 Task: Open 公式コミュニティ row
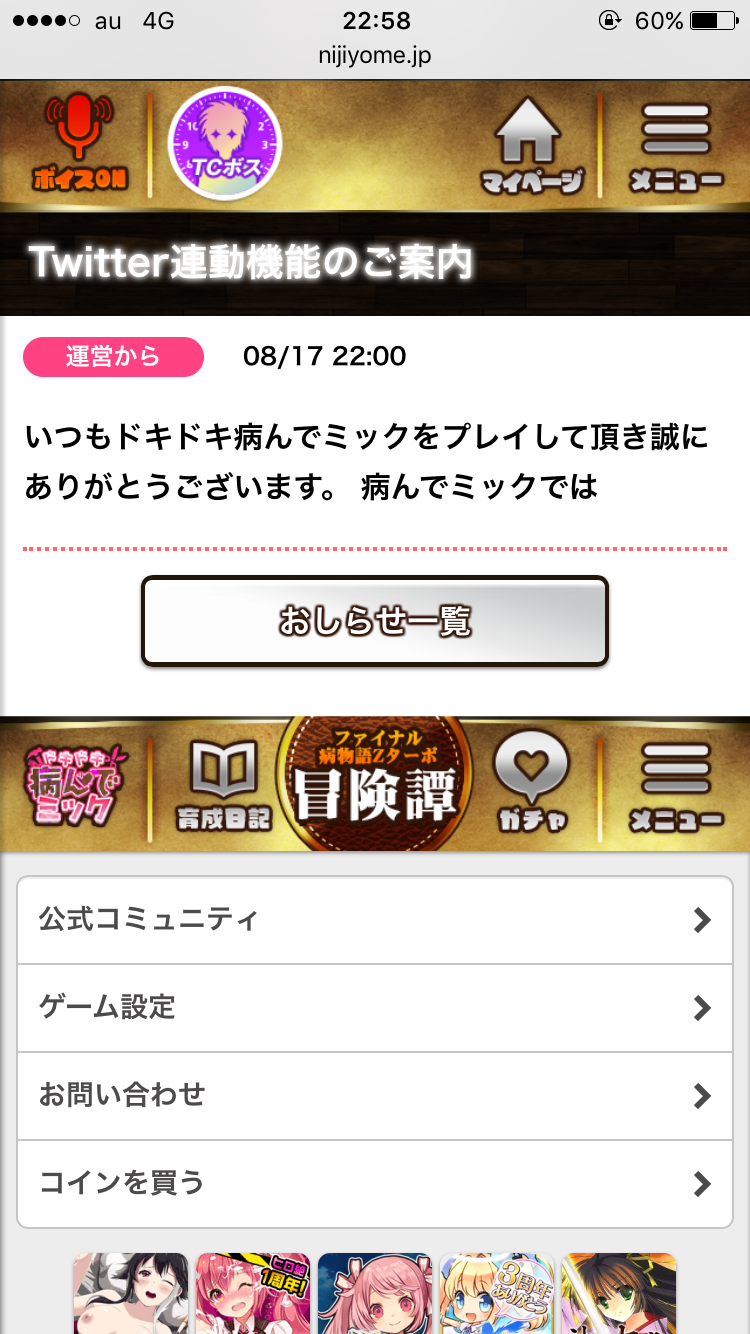pyautogui.click(x=375, y=920)
